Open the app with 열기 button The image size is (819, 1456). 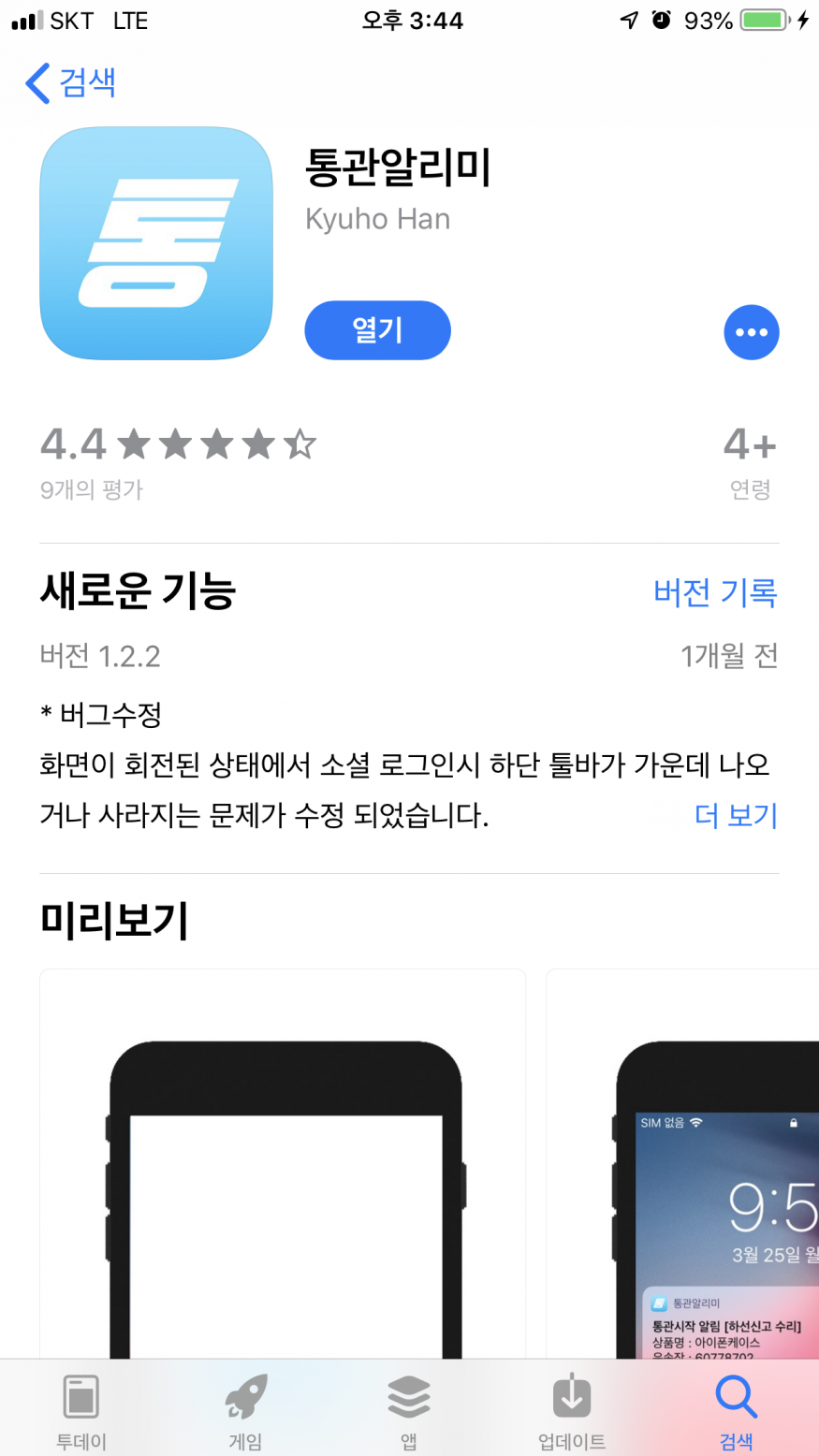(377, 330)
